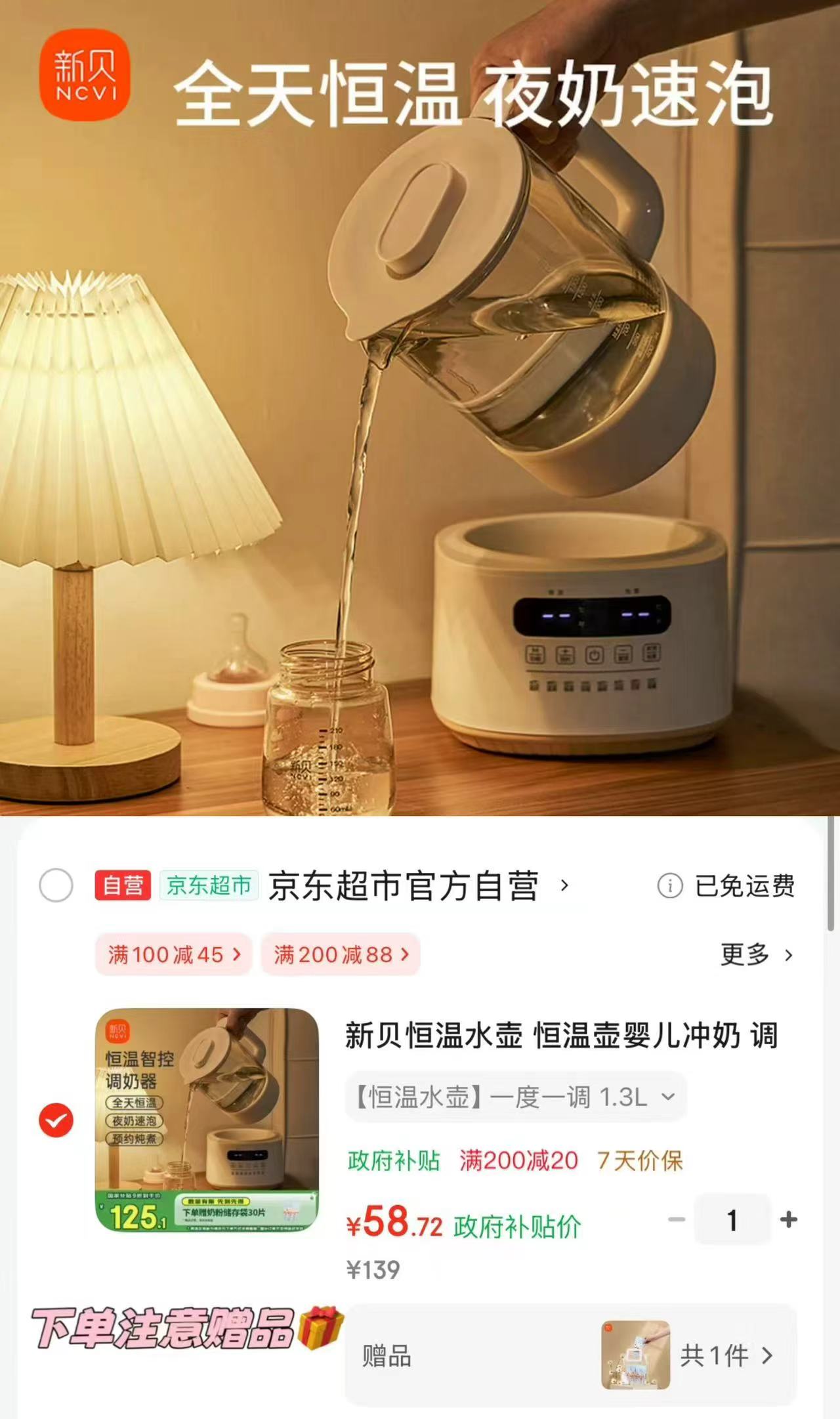Image resolution: width=840 pixels, height=1419 pixels.
Task: Select the empty circle checkbox near the store name
Action: pyautogui.click(x=57, y=885)
